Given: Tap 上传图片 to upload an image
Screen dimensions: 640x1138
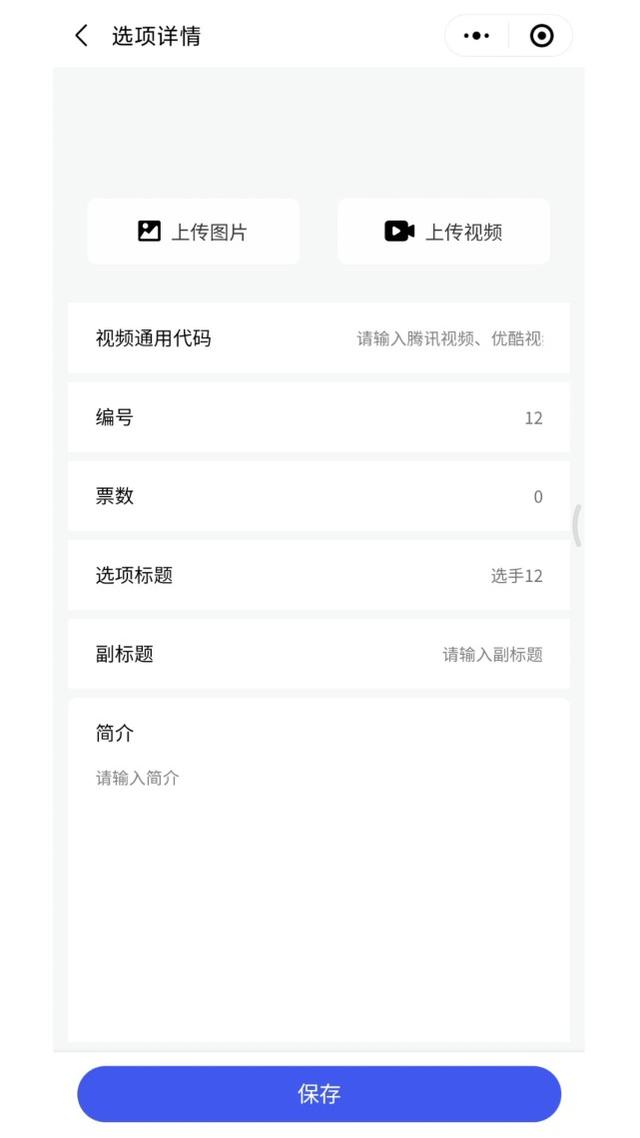Looking at the screenshot, I should coord(193,231).
